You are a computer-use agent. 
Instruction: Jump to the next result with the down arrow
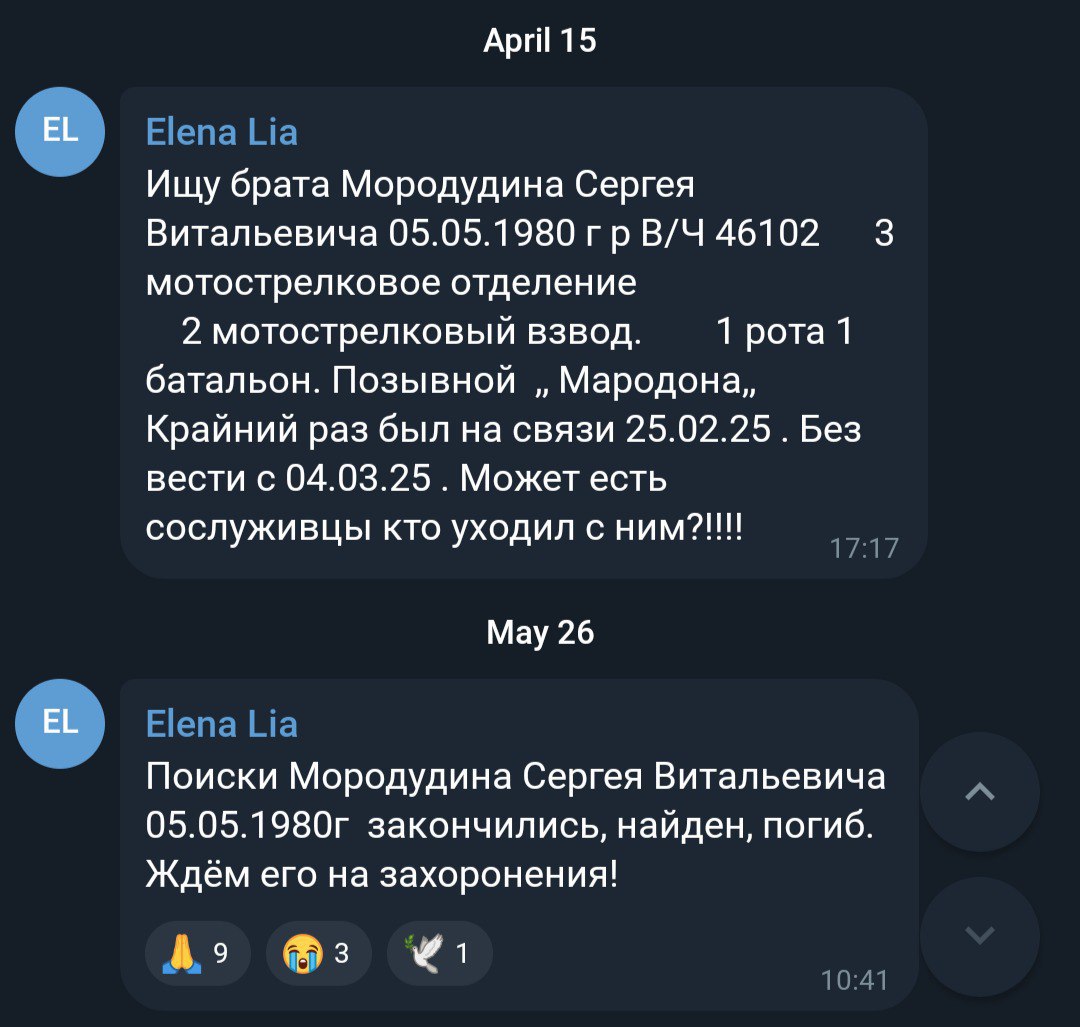tap(979, 936)
